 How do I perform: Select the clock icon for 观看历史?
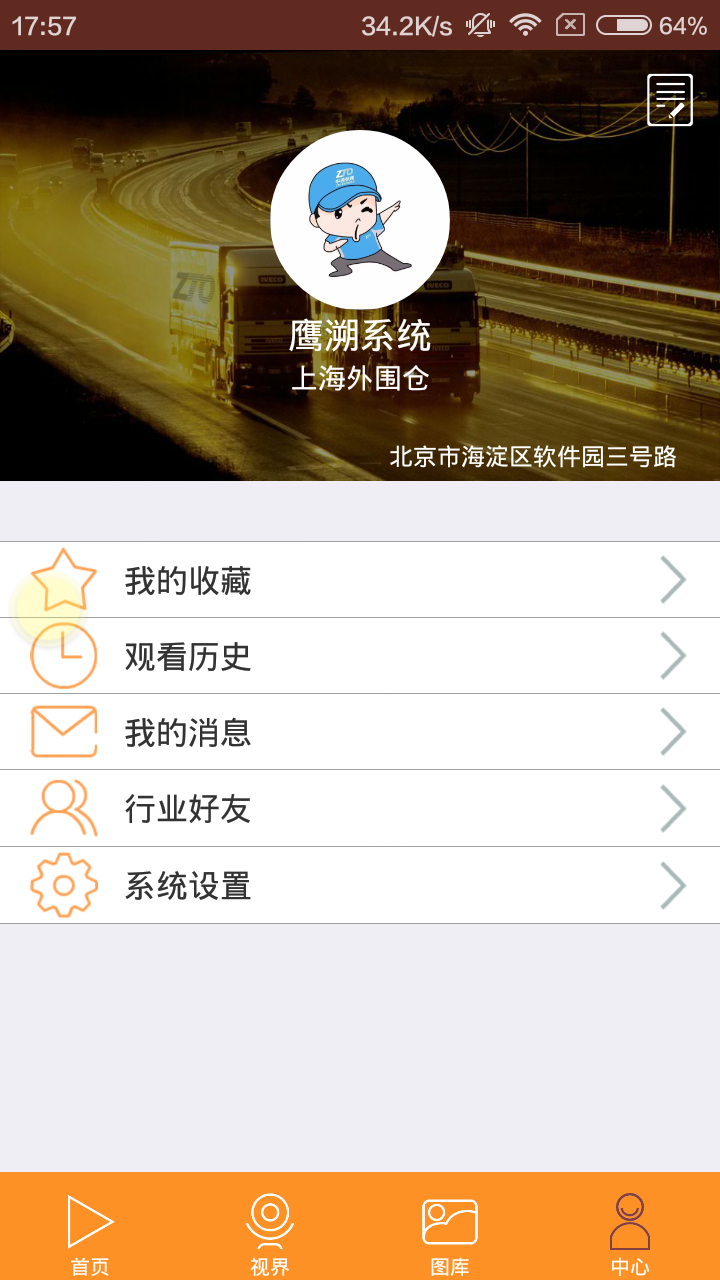coord(62,655)
